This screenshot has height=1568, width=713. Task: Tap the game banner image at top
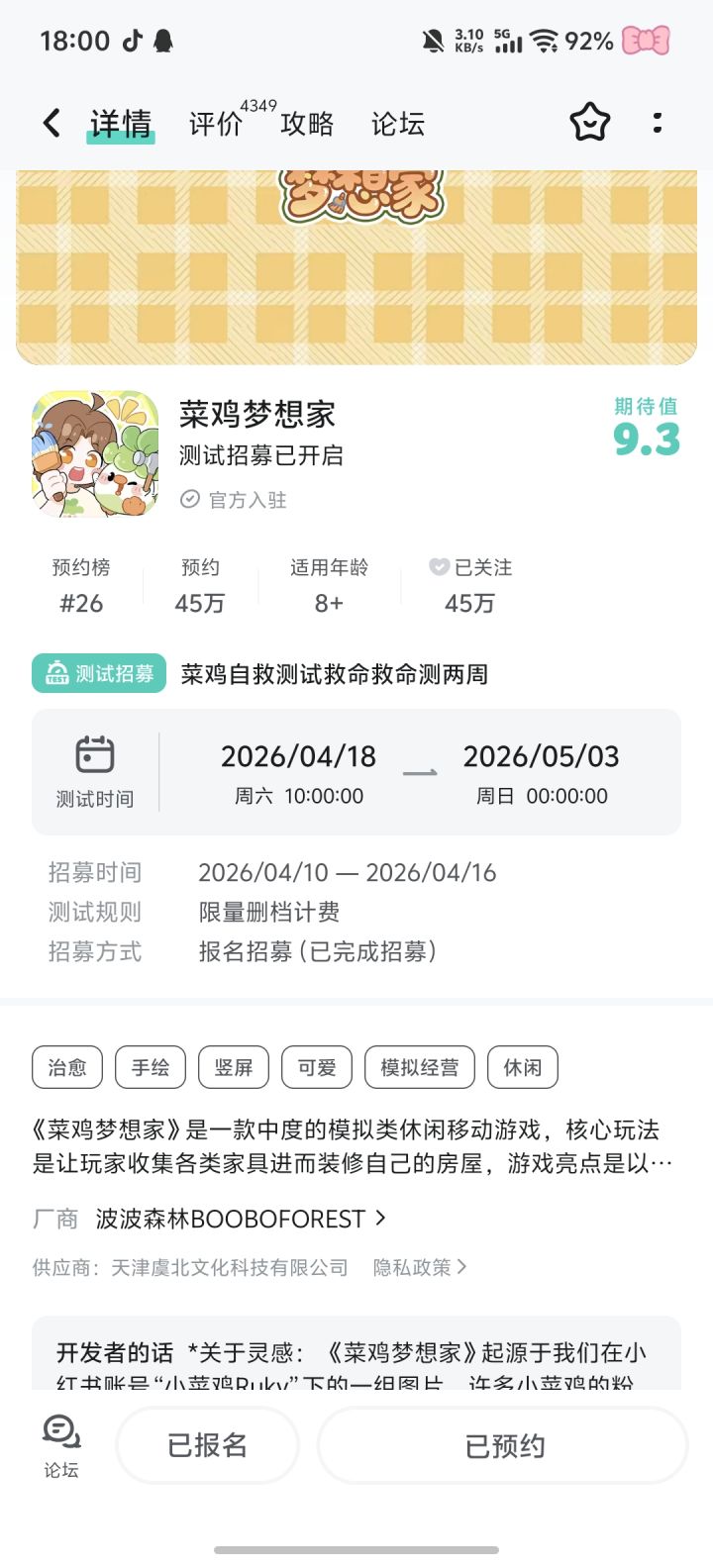click(x=356, y=262)
